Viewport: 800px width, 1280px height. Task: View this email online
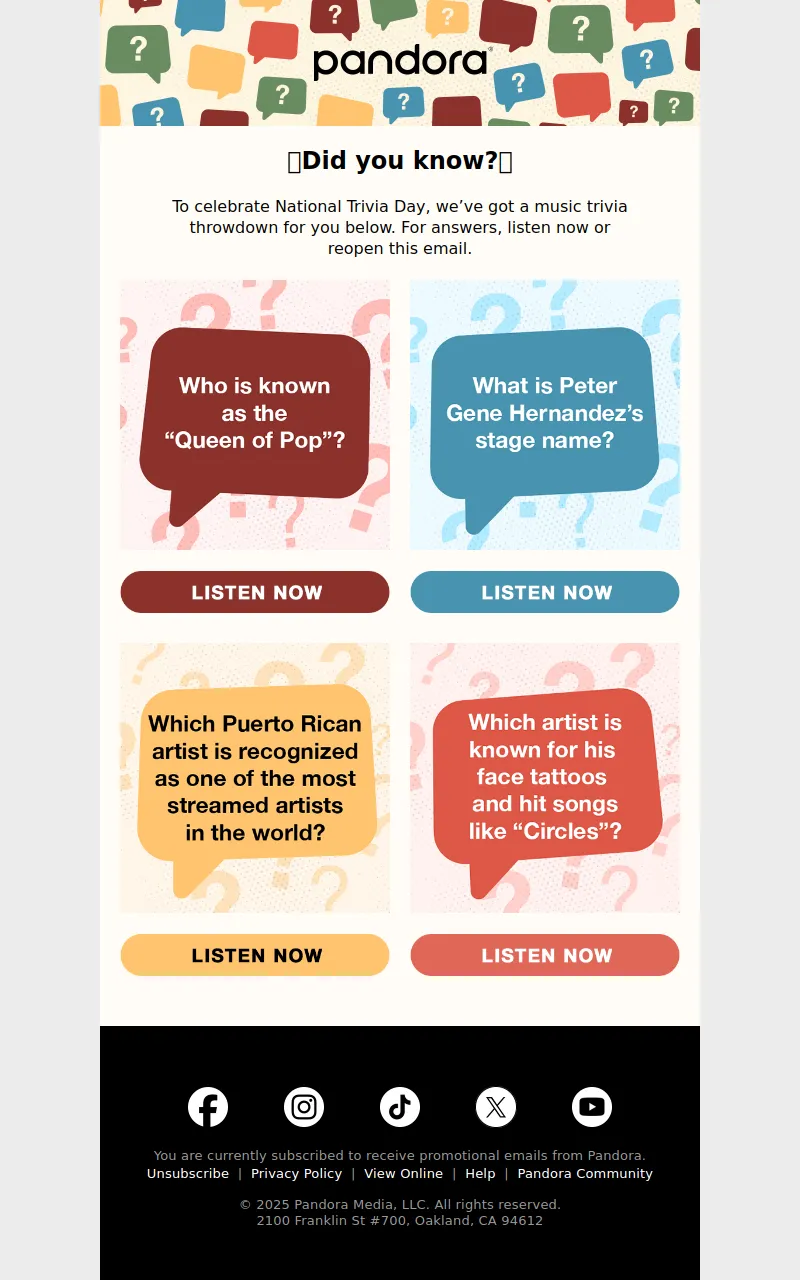pyautogui.click(x=403, y=1174)
